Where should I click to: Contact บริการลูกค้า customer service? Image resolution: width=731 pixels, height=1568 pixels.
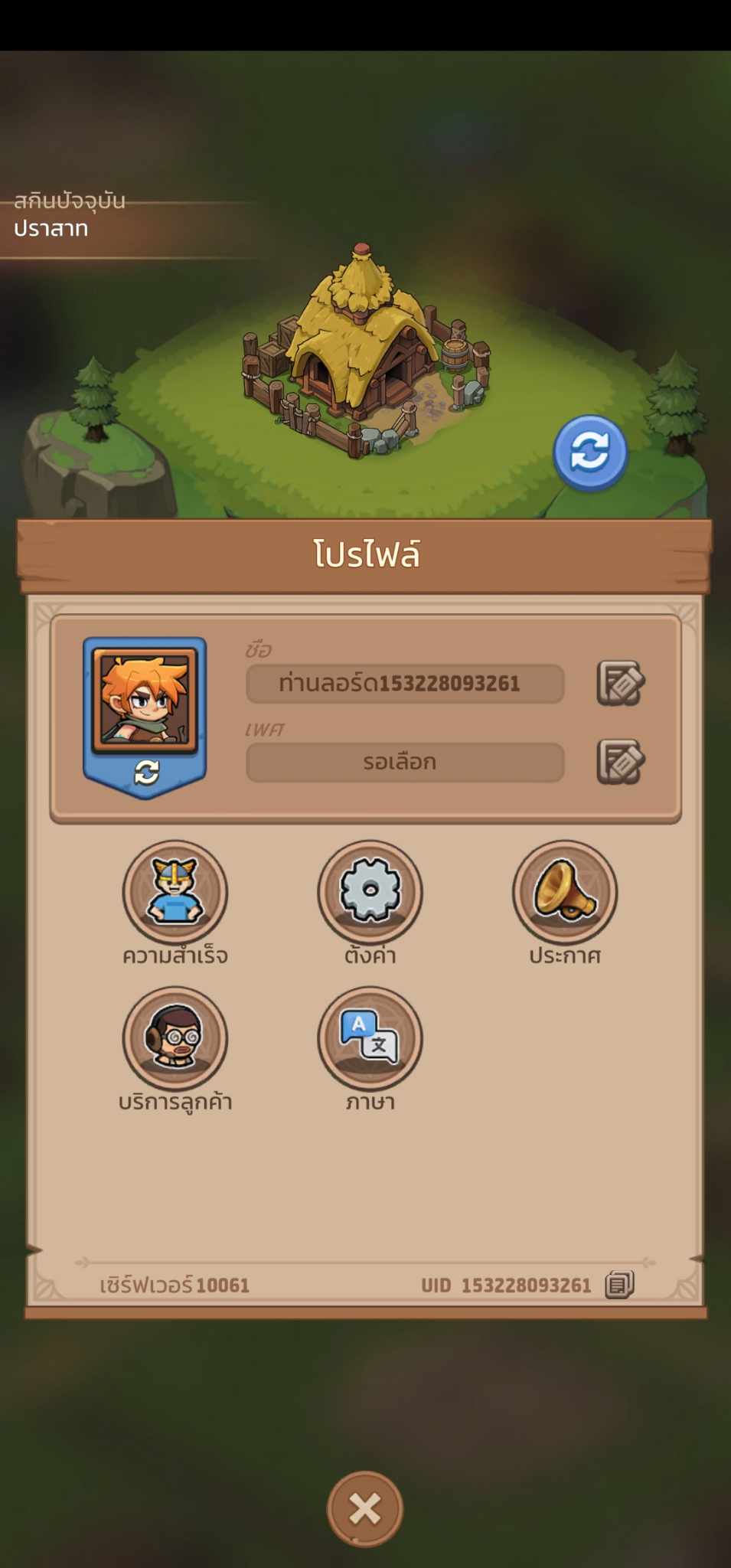[x=175, y=1037]
